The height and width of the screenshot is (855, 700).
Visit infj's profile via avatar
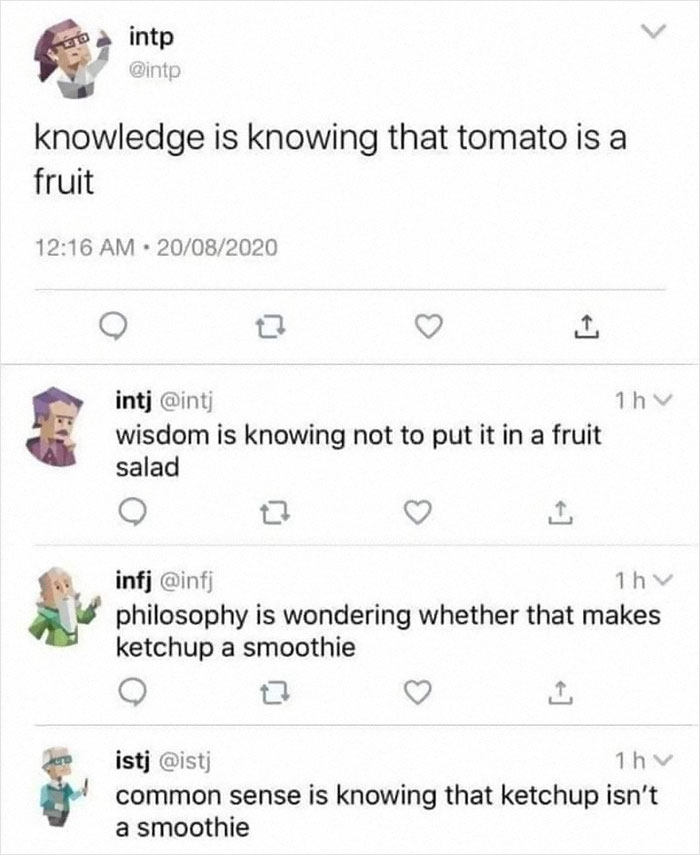(x=62, y=603)
